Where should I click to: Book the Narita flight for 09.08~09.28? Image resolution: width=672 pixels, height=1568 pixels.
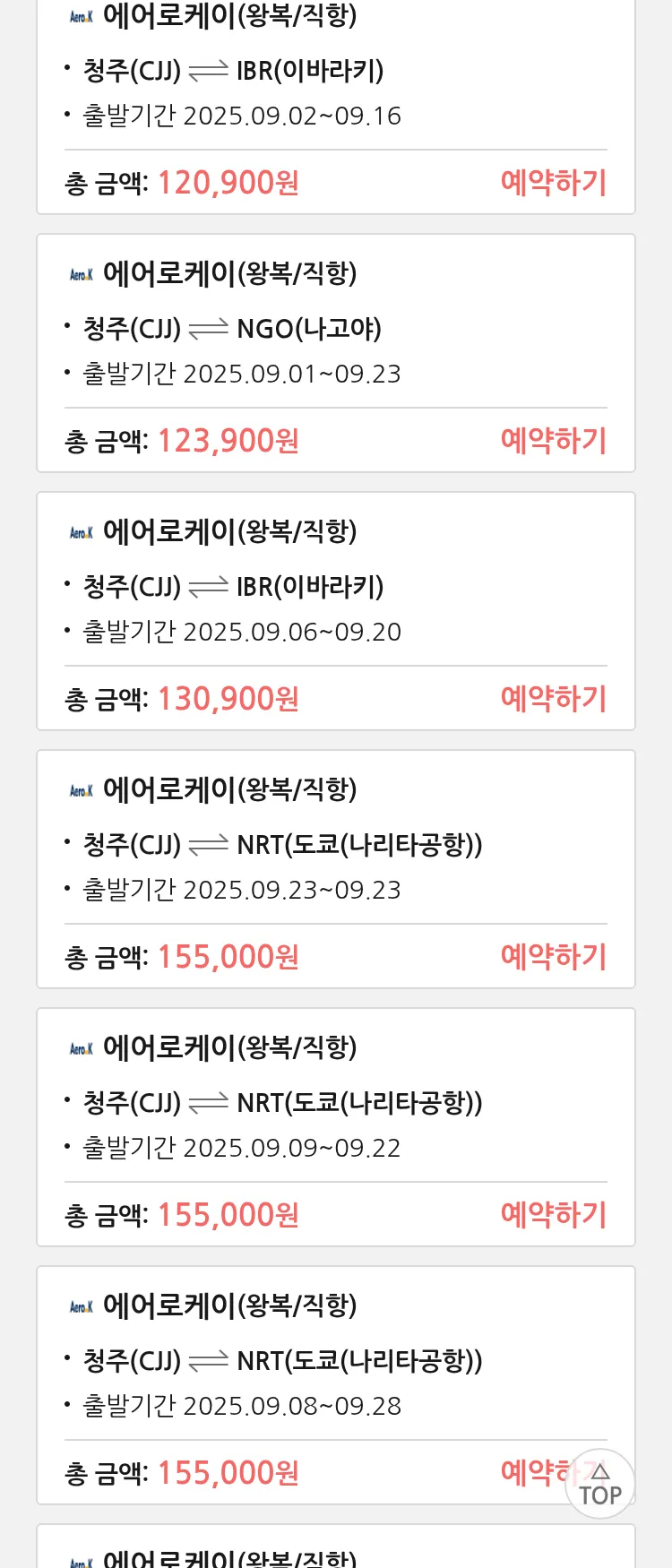click(x=533, y=1471)
